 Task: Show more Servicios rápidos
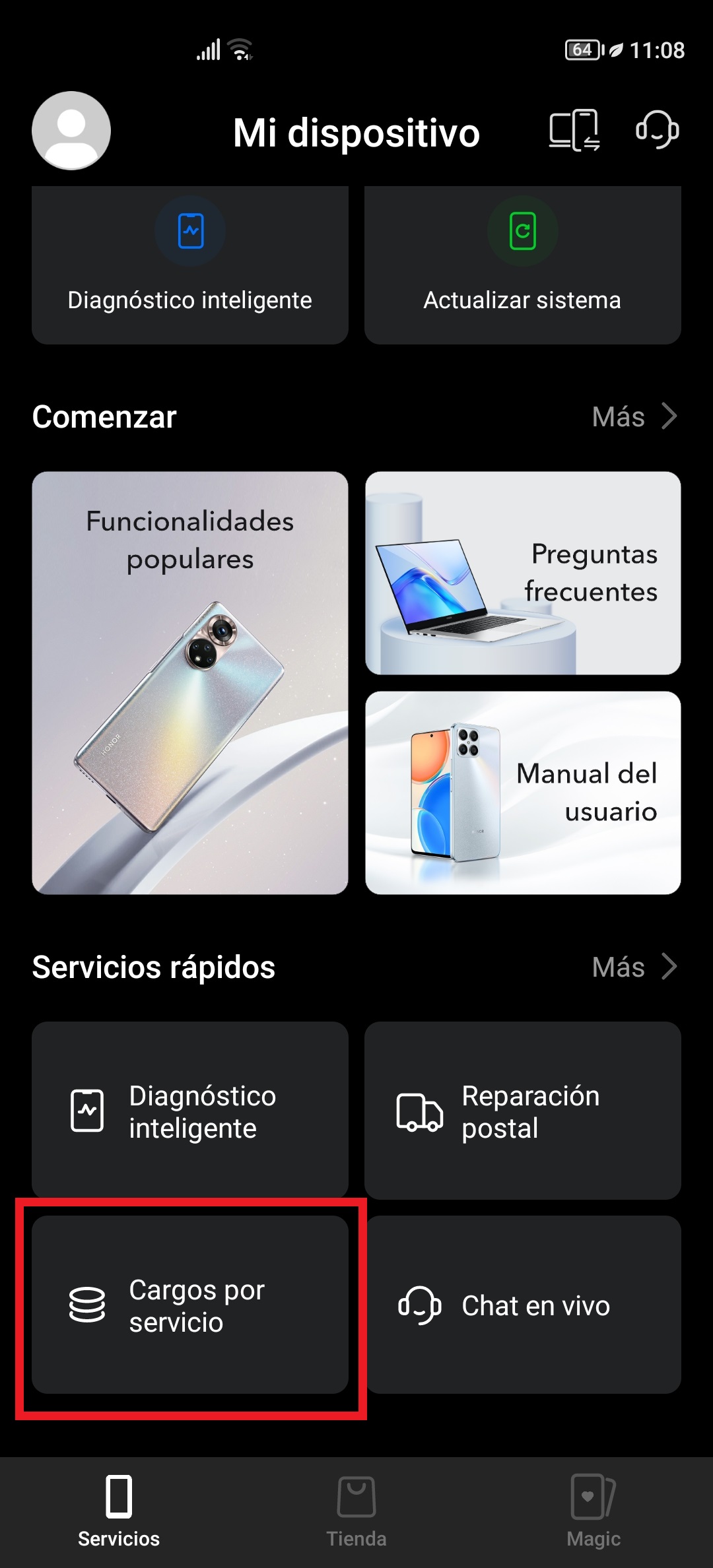tap(634, 967)
